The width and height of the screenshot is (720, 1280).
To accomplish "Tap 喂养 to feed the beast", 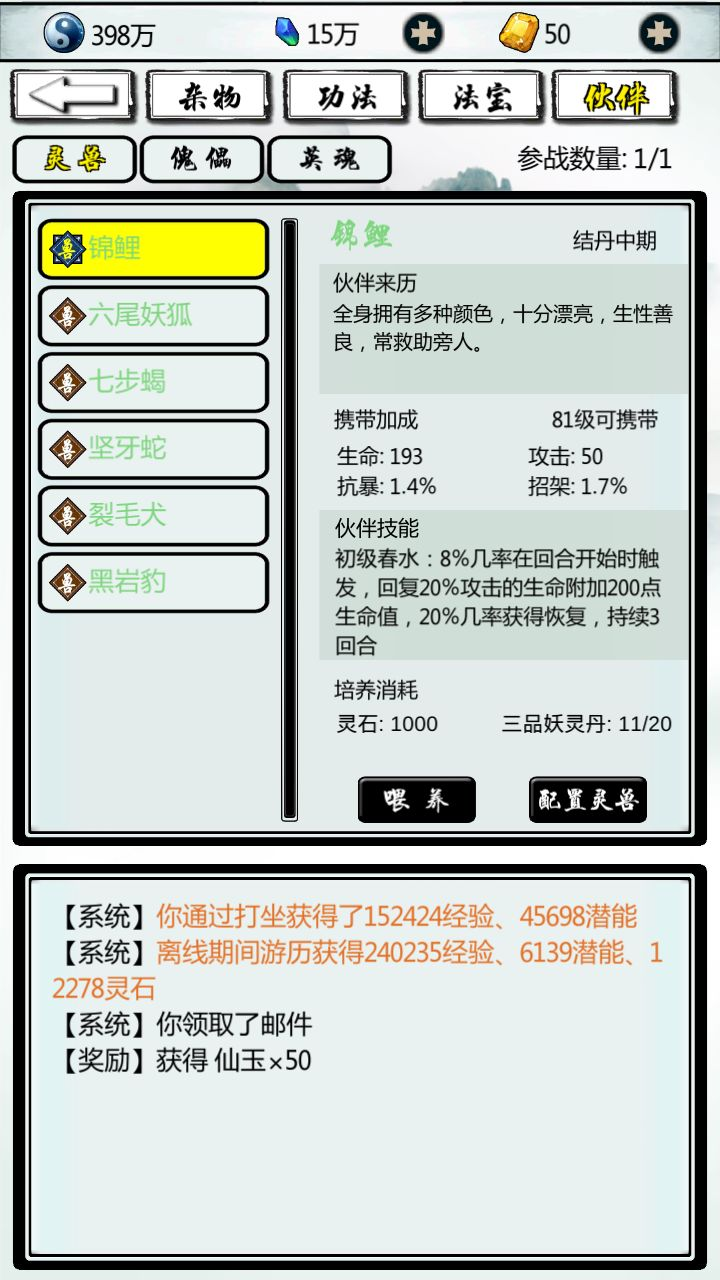I will pos(416,800).
